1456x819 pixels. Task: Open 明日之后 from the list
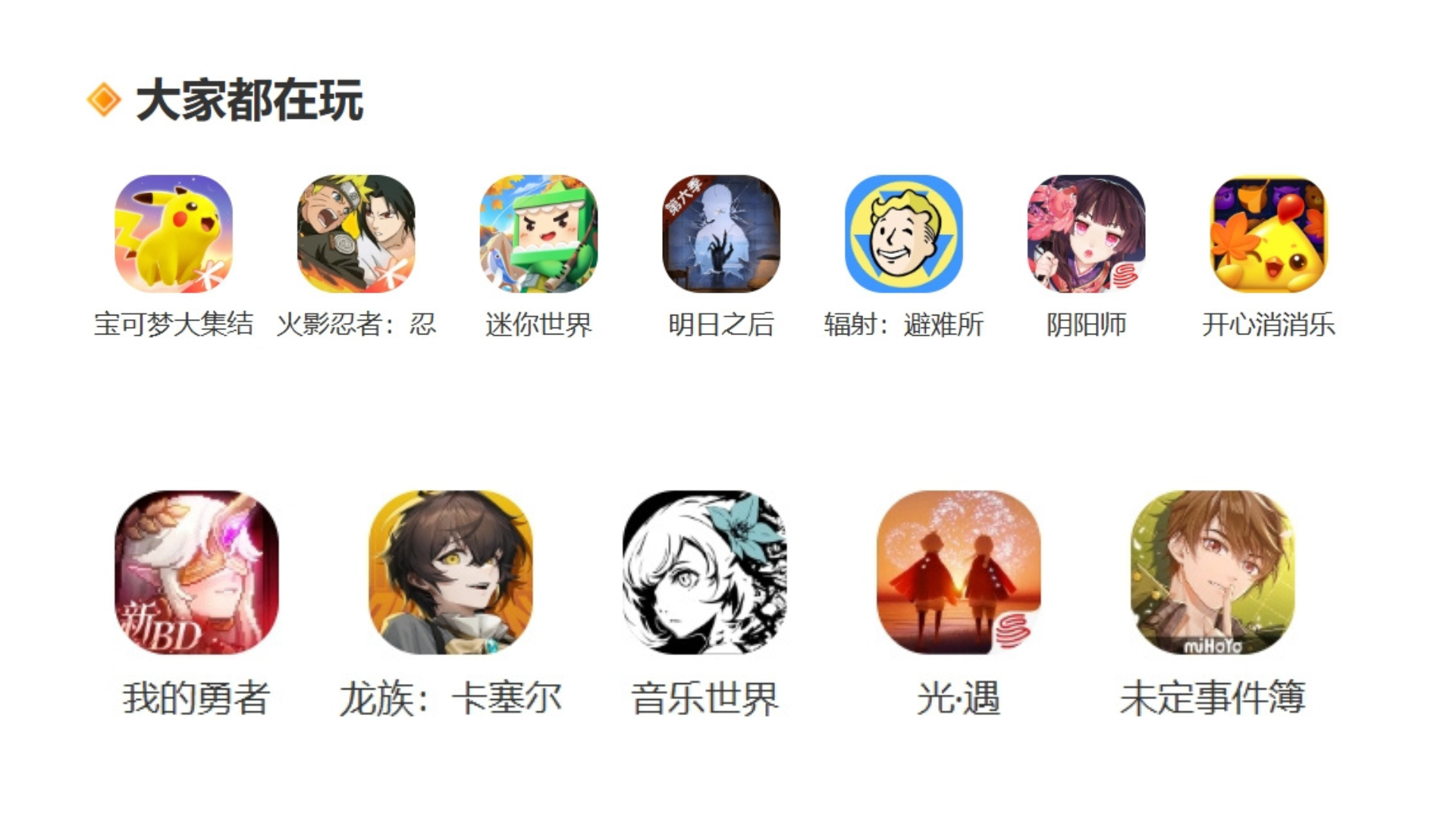click(x=721, y=234)
